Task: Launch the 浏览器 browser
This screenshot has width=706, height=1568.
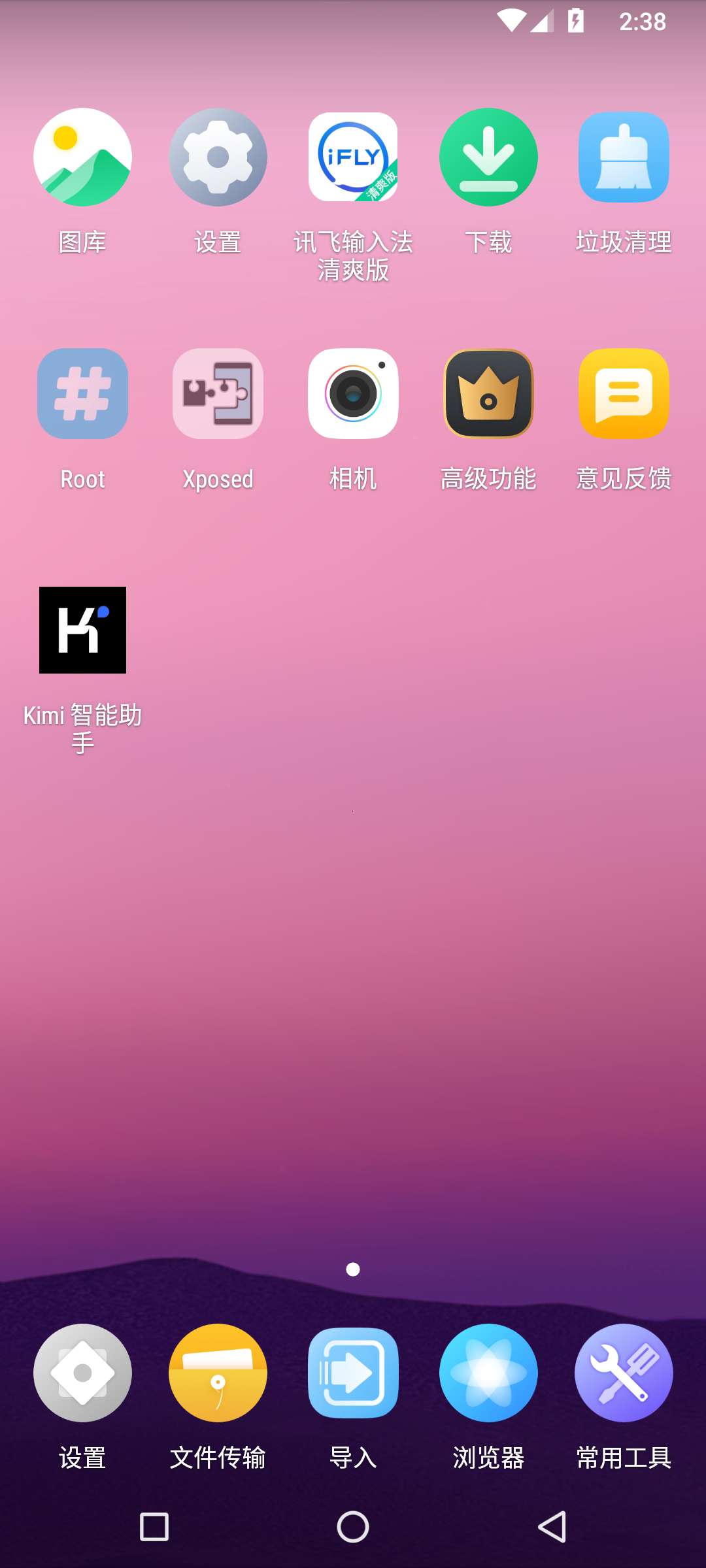Action: coord(488,1373)
